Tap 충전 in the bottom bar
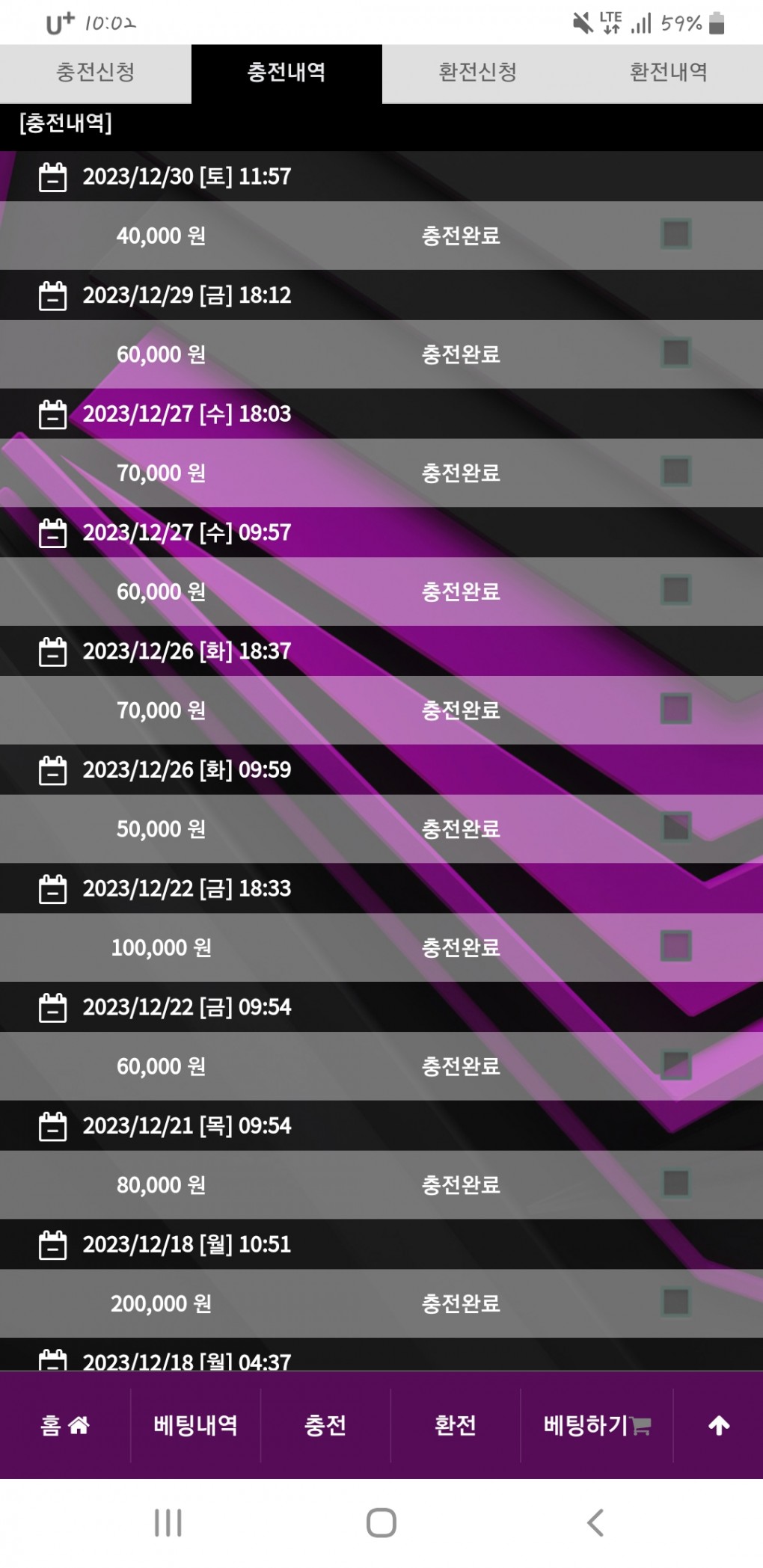This screenshot has height=1568, width=763. [325, 1425]
